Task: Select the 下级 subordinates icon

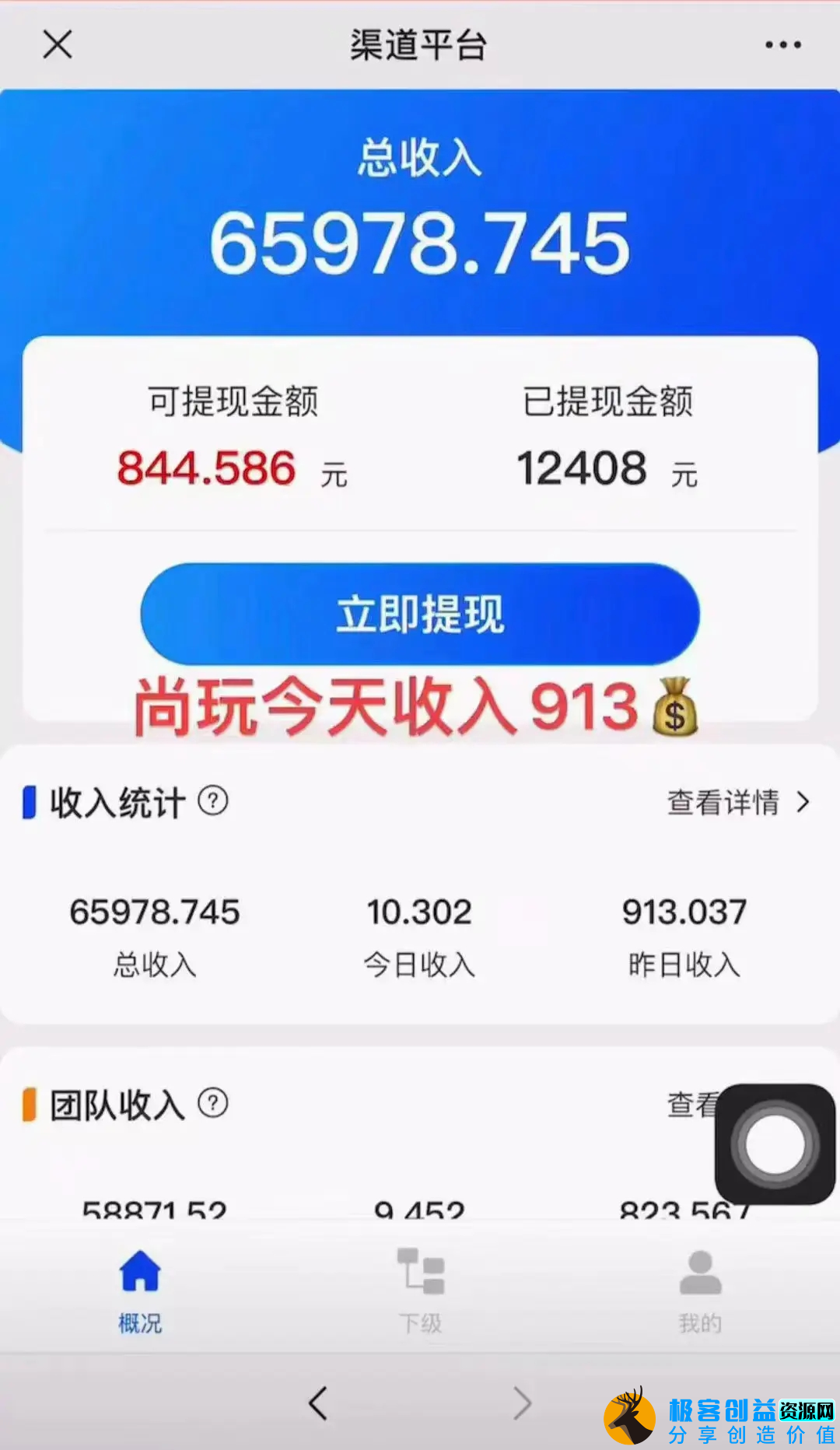Action: (x=419, y=1271)
